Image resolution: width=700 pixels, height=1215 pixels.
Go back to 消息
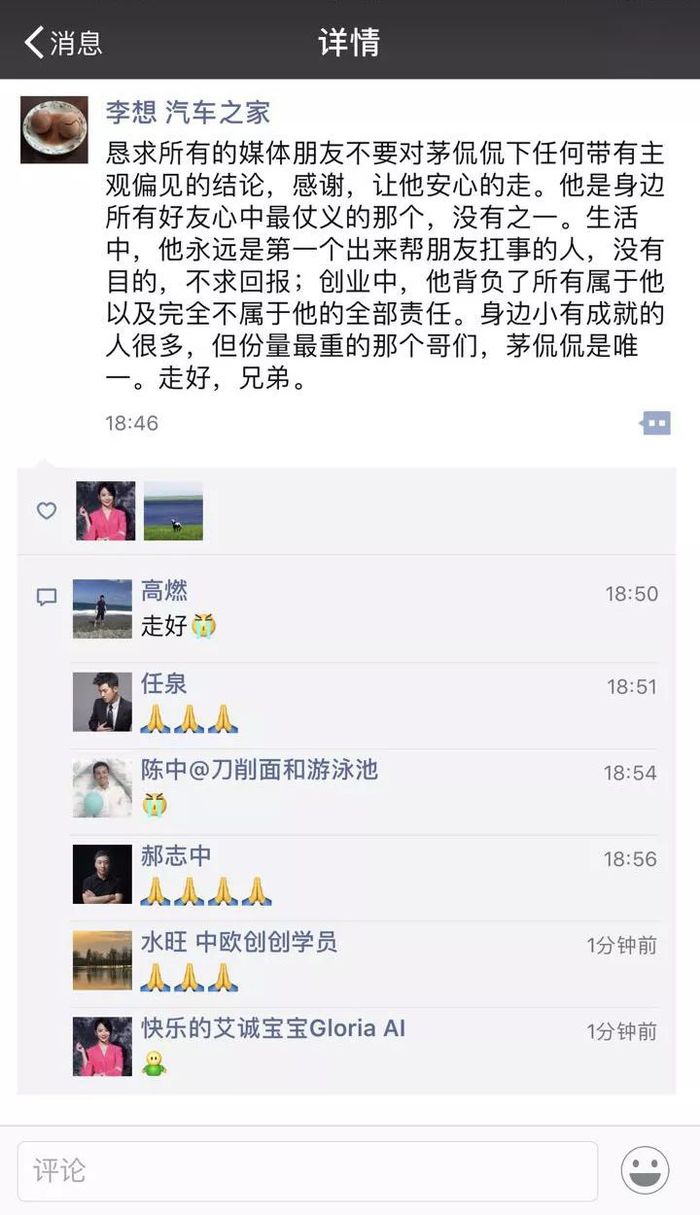[62, 42]
